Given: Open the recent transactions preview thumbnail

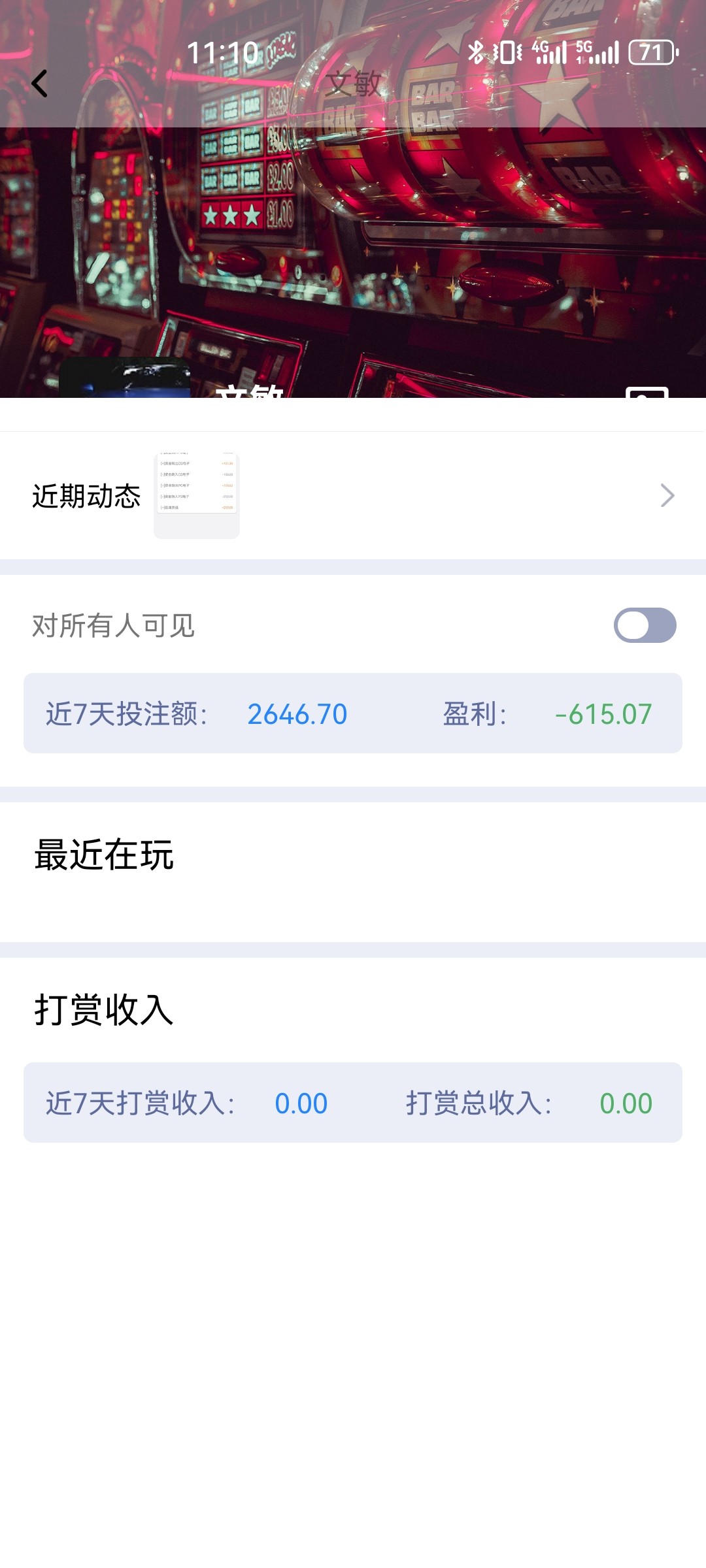Looking at the screenshot, I should click(x=196, y=495).
